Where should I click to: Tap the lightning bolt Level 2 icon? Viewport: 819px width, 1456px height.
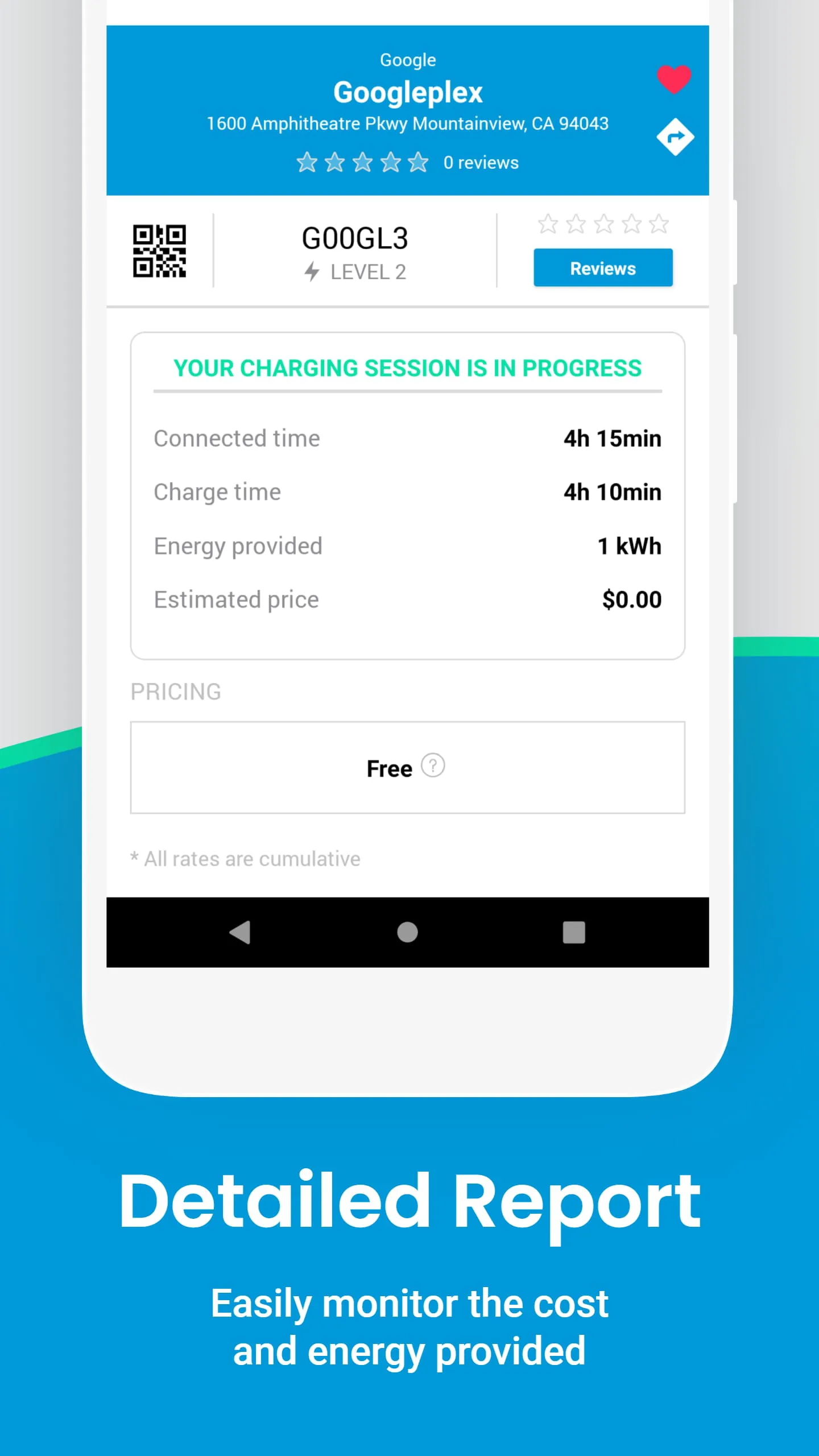click(312, 272)
